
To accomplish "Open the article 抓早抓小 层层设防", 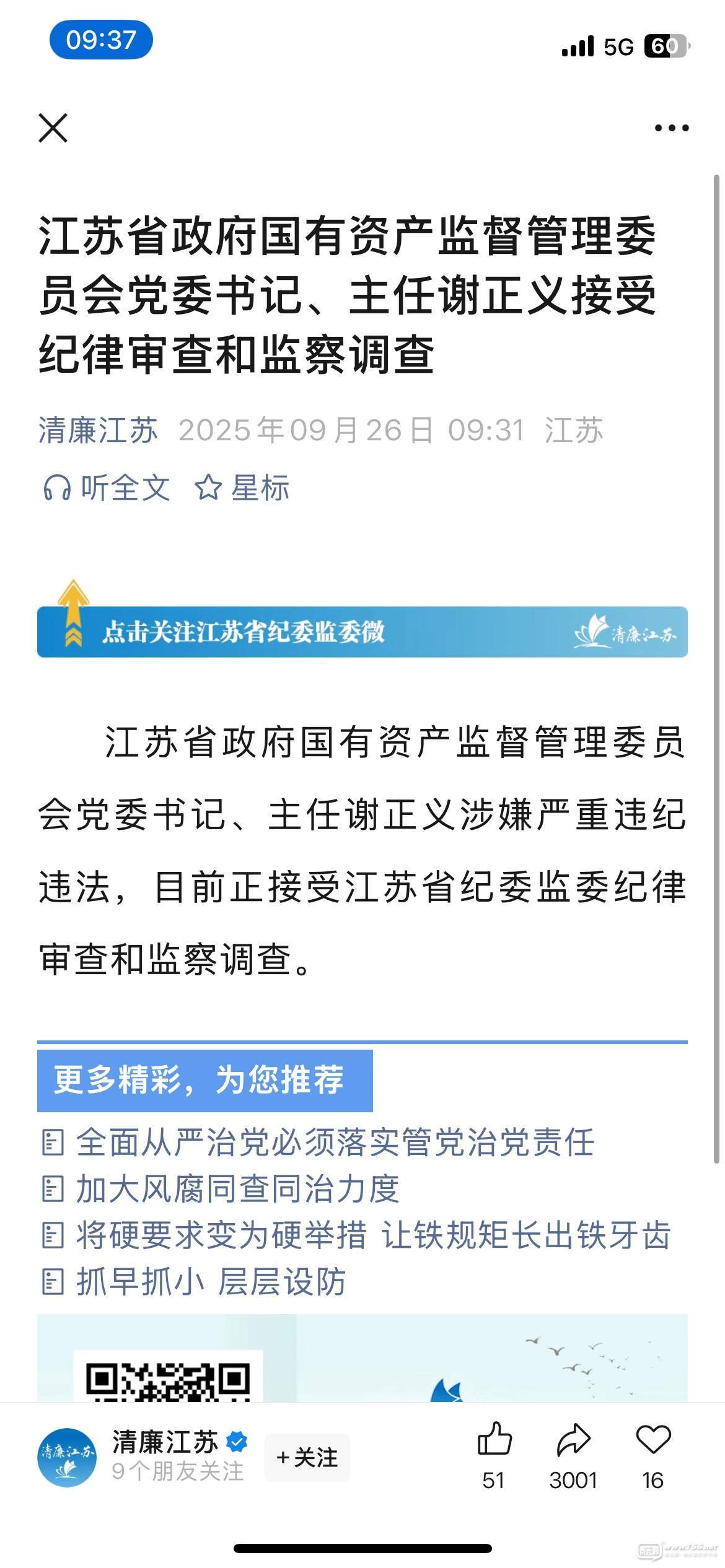I will point(211,1282).
